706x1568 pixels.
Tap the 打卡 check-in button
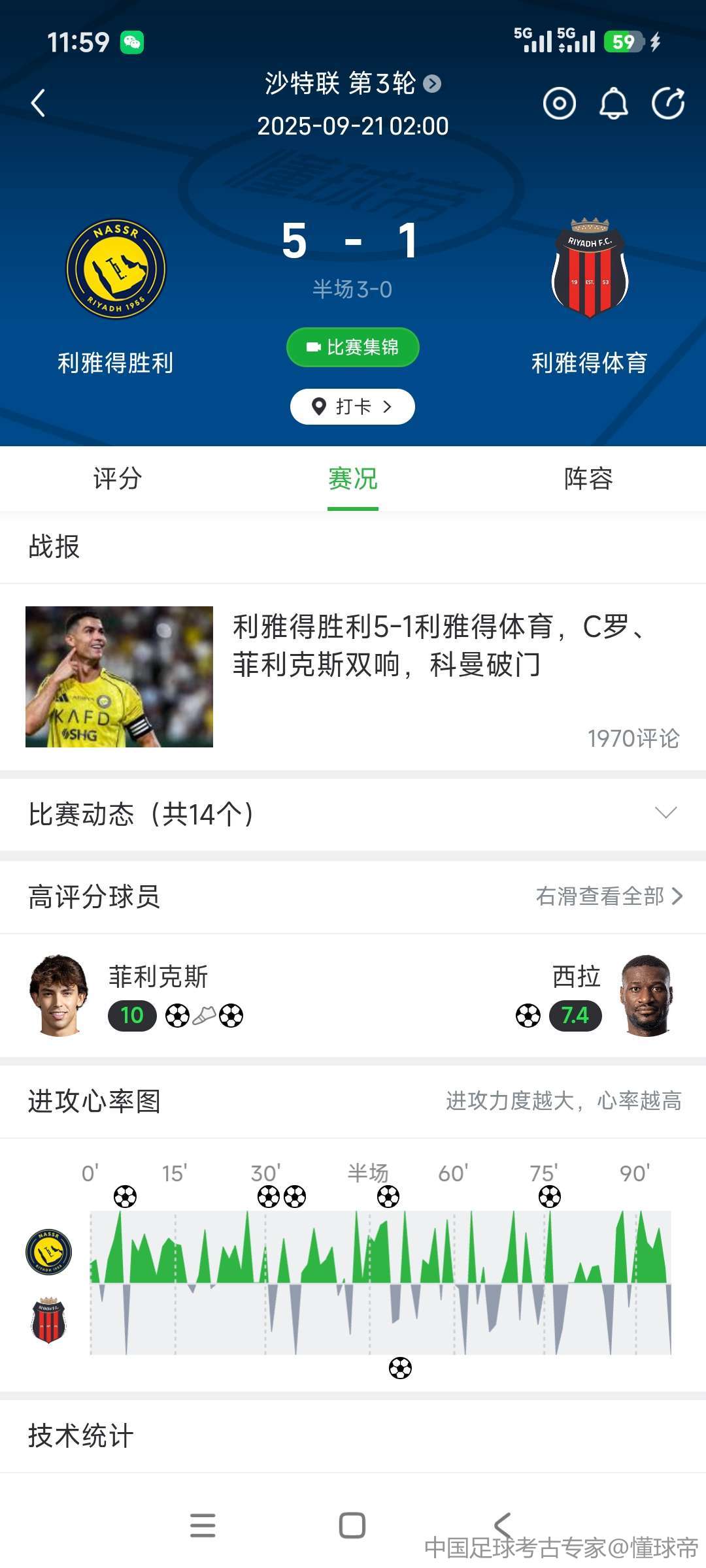tap(353, 406)
